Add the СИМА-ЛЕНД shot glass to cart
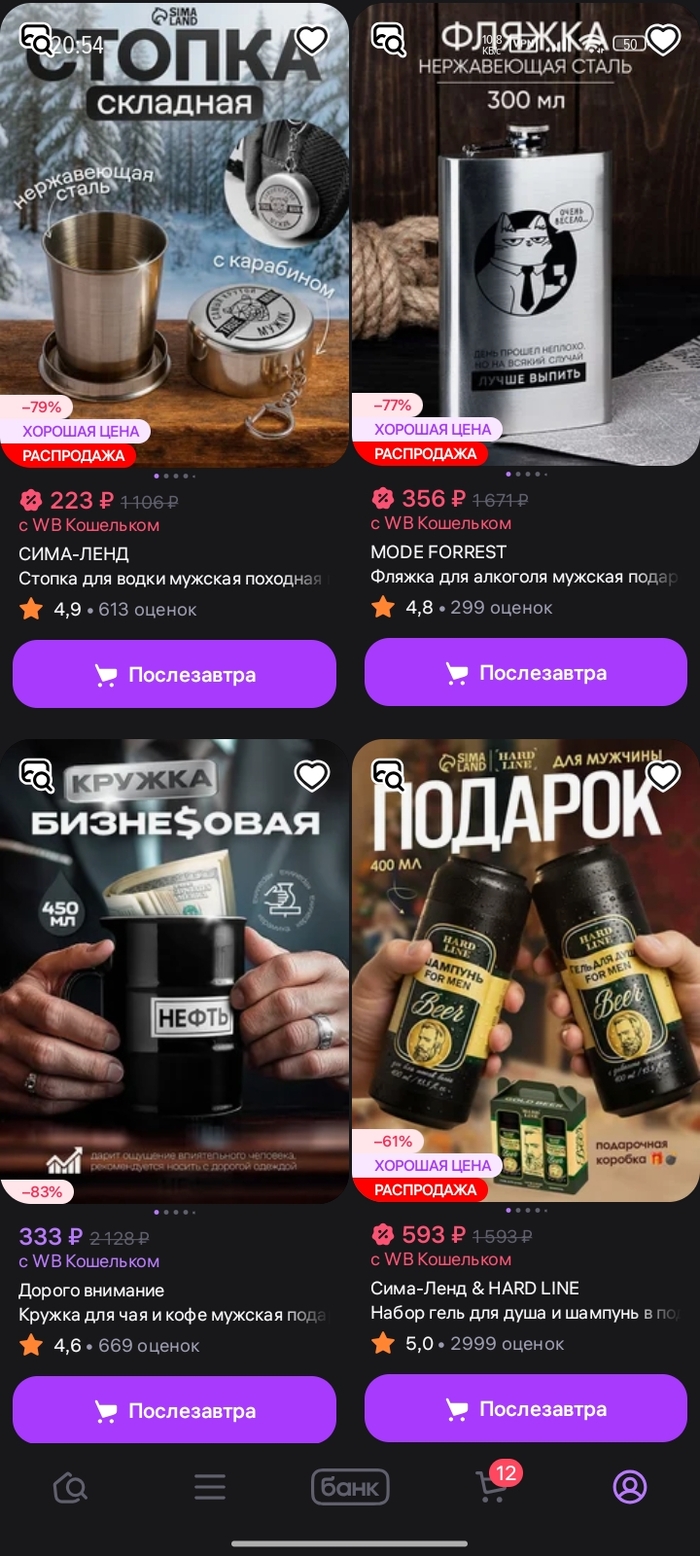This screenshot has width=700, height=1556. [x=174, y=674]
